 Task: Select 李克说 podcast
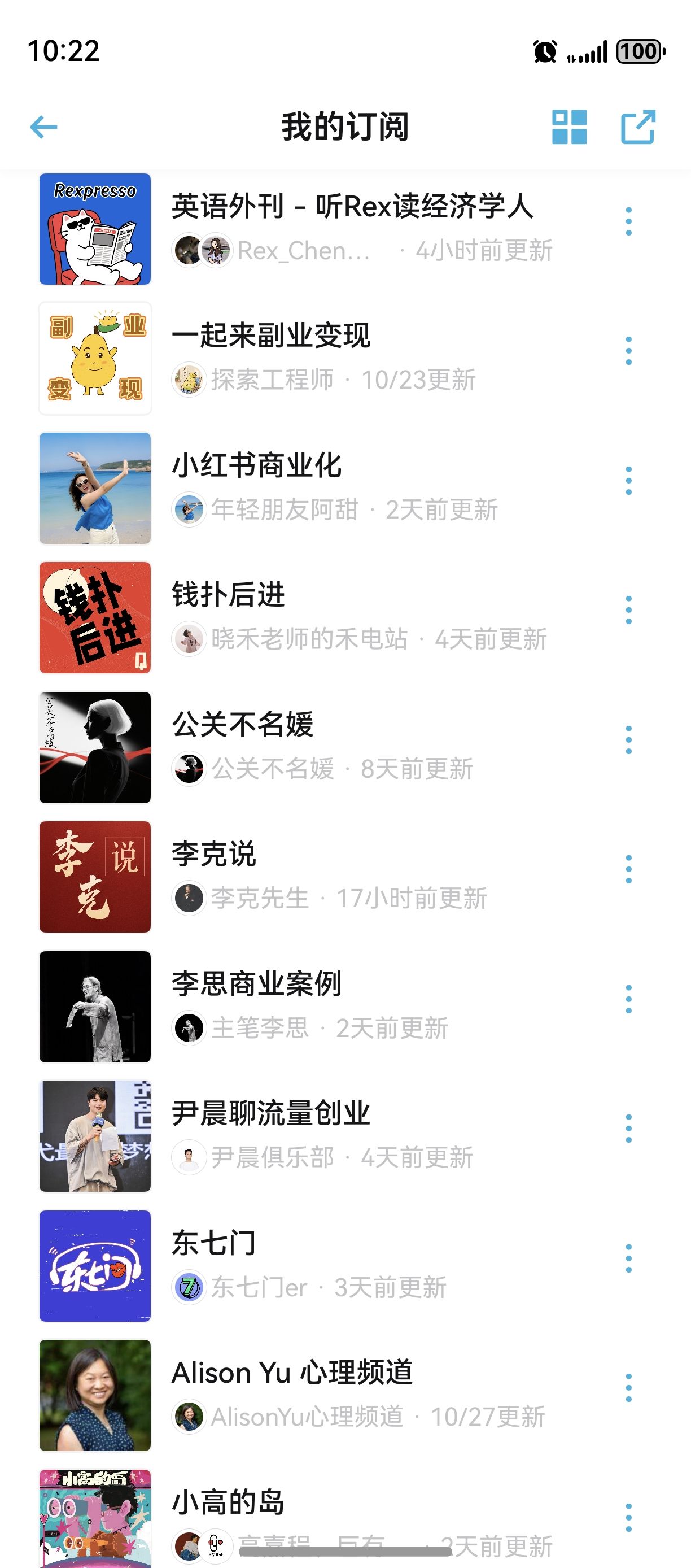click(213, 854)
